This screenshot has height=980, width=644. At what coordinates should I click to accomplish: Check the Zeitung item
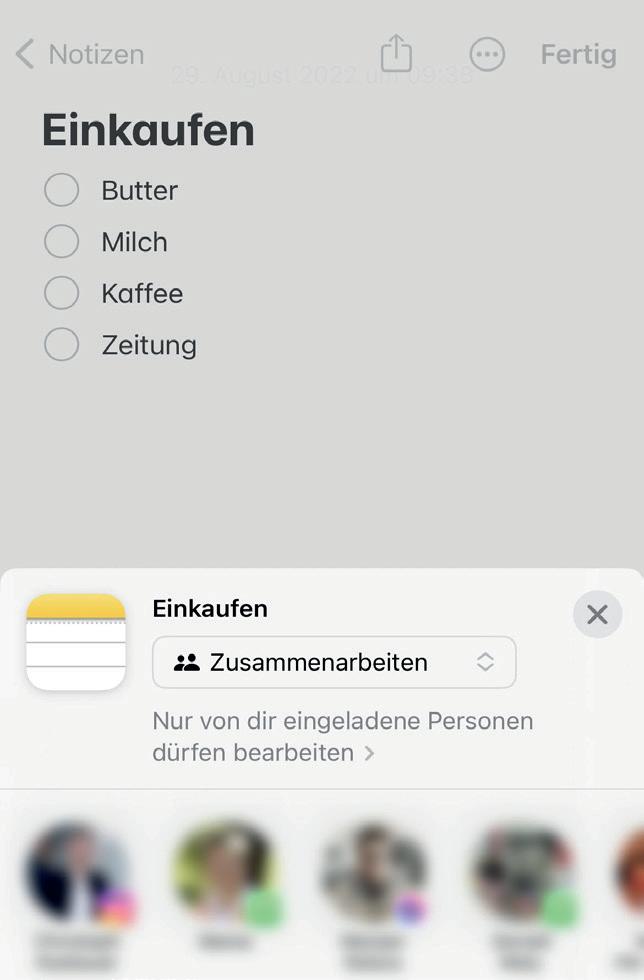click(x=61, y=345)
